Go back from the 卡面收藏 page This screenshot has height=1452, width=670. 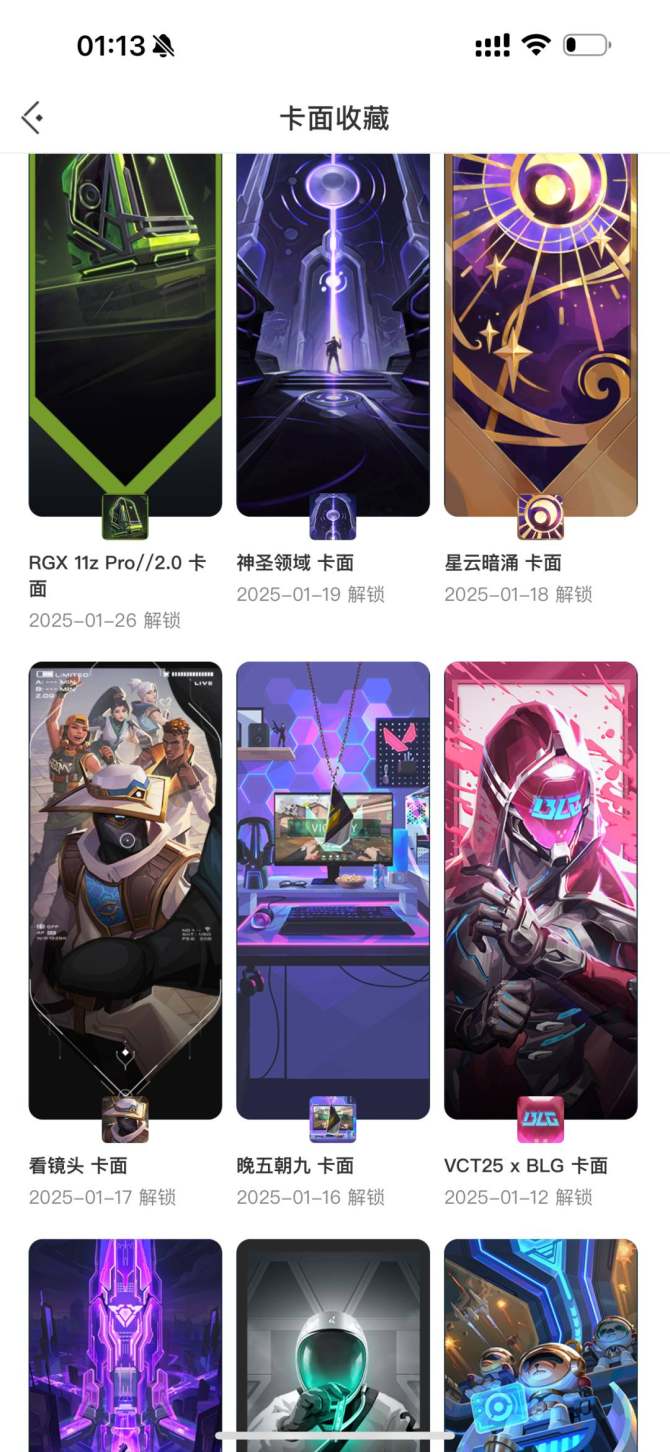click(x=32, y=118)
